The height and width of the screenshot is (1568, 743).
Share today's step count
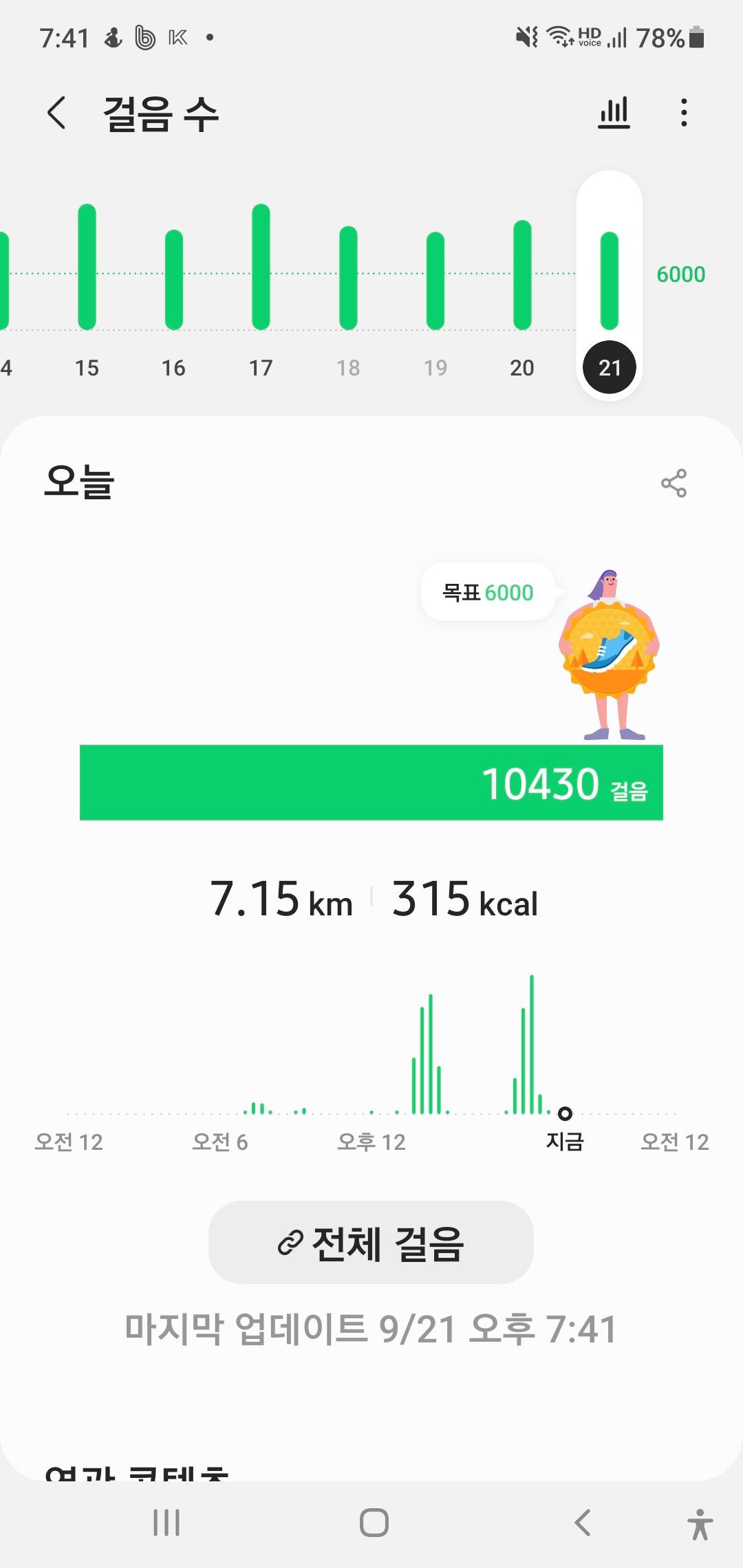pyautogui.click(x=674, y=483)
